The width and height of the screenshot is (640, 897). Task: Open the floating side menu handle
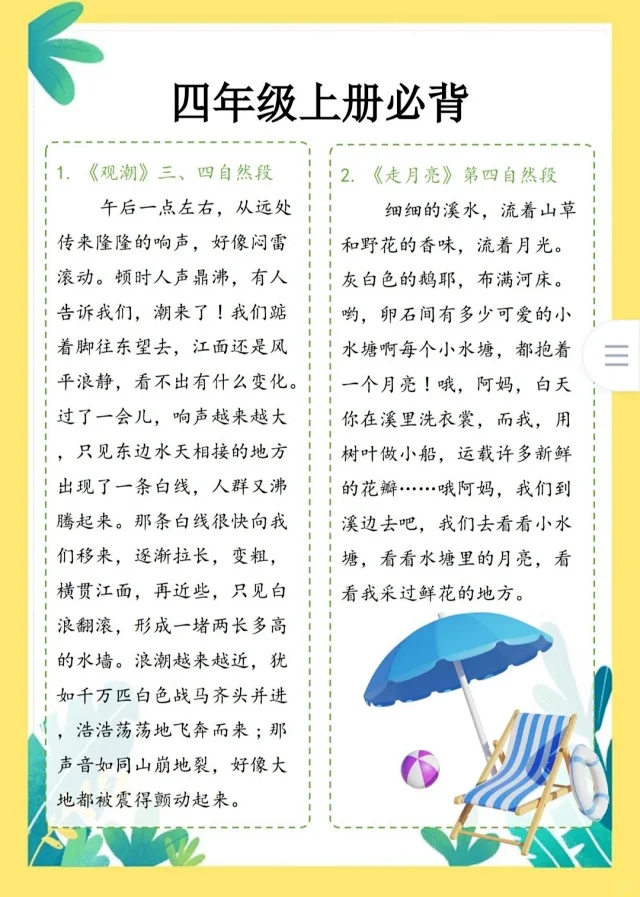pos(617,355)
